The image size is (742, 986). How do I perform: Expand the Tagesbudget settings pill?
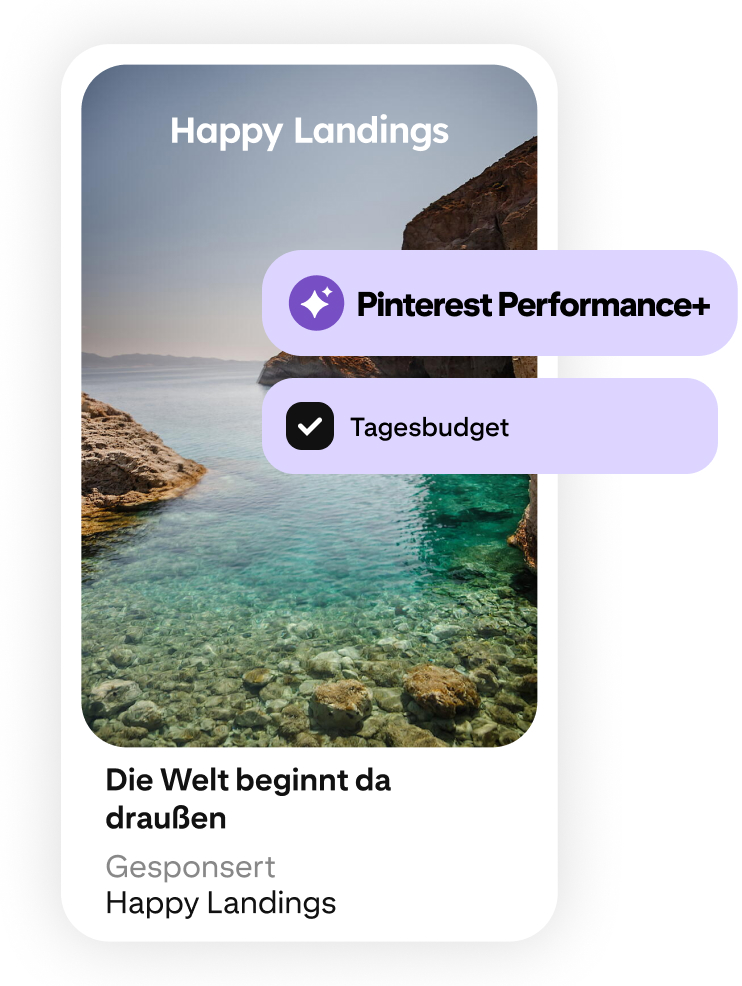pos(489,425)
